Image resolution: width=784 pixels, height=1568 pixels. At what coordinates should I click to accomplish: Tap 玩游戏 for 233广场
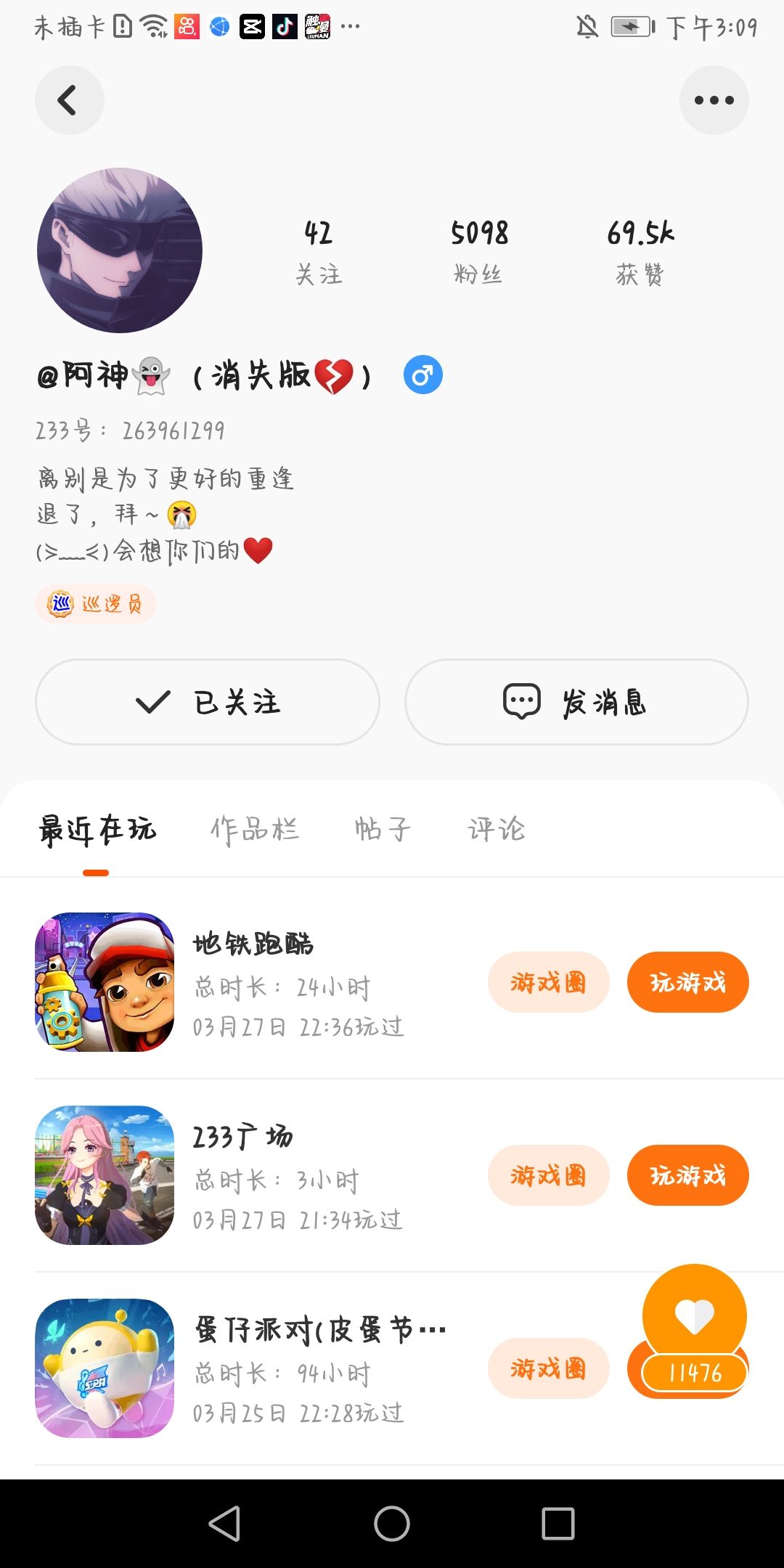click(x=687, y=1175)
